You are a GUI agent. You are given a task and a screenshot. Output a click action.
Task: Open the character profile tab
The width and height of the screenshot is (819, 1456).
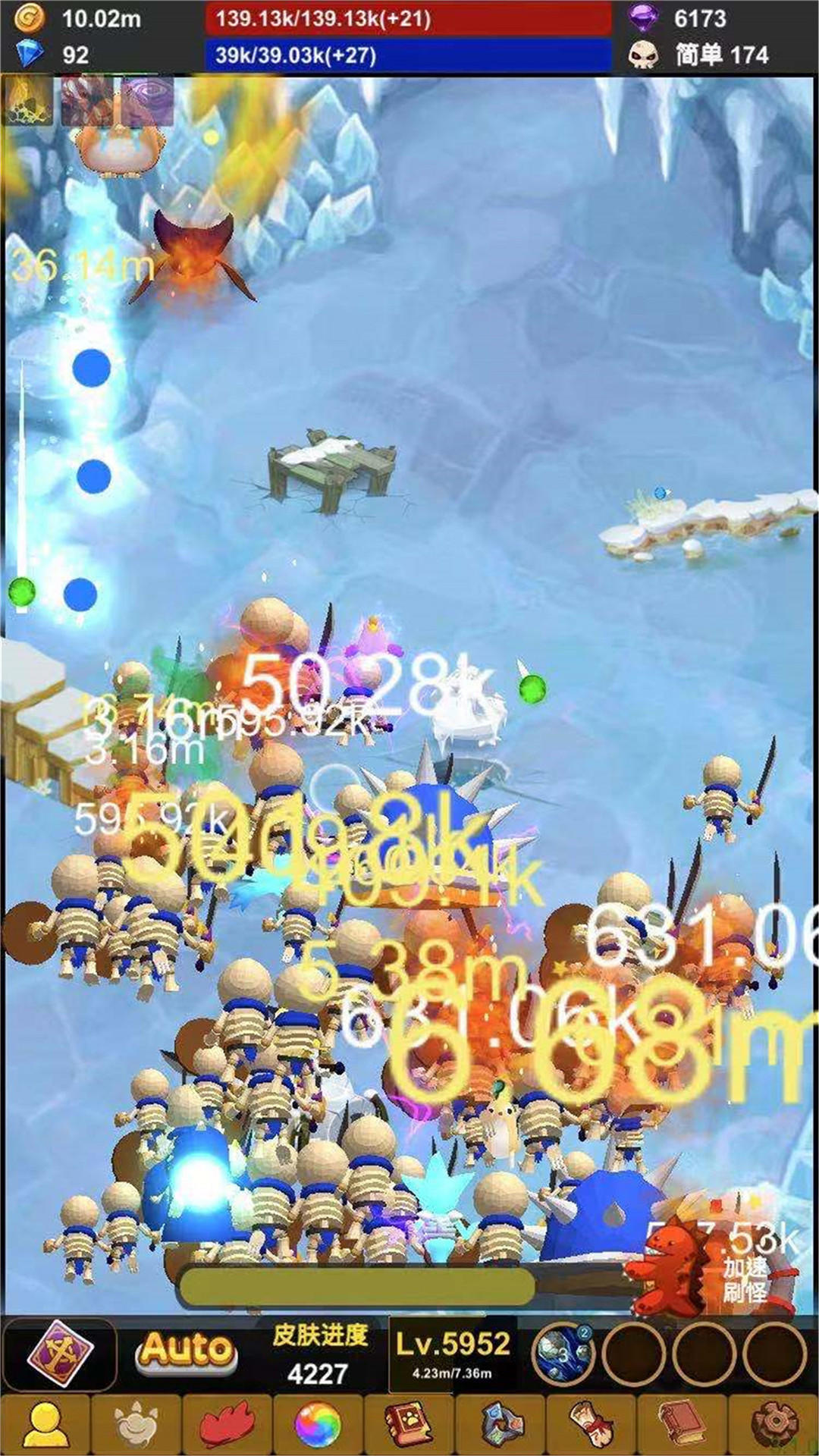pos(45,1423)
